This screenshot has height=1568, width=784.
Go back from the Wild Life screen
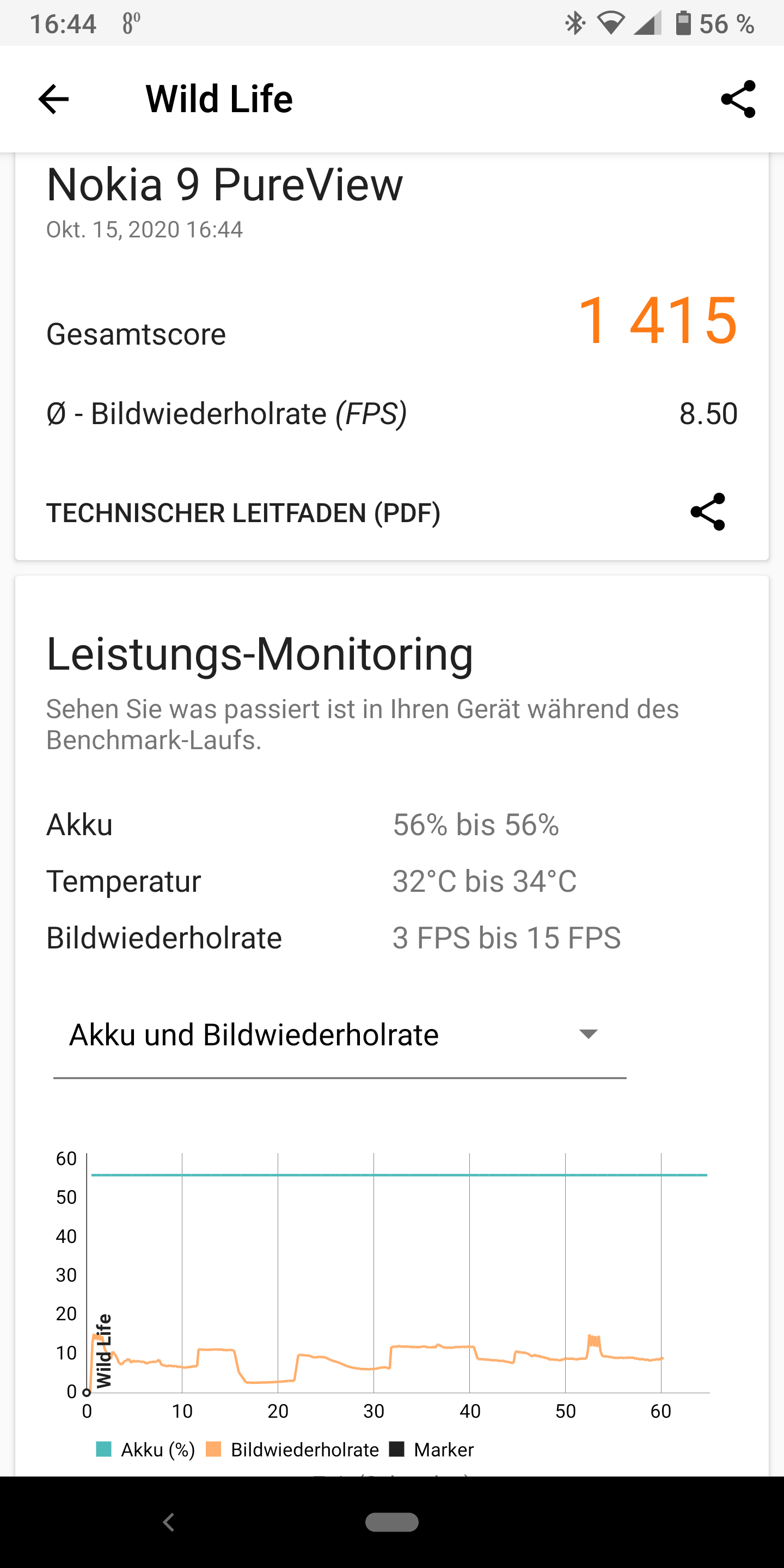[53, 99]
